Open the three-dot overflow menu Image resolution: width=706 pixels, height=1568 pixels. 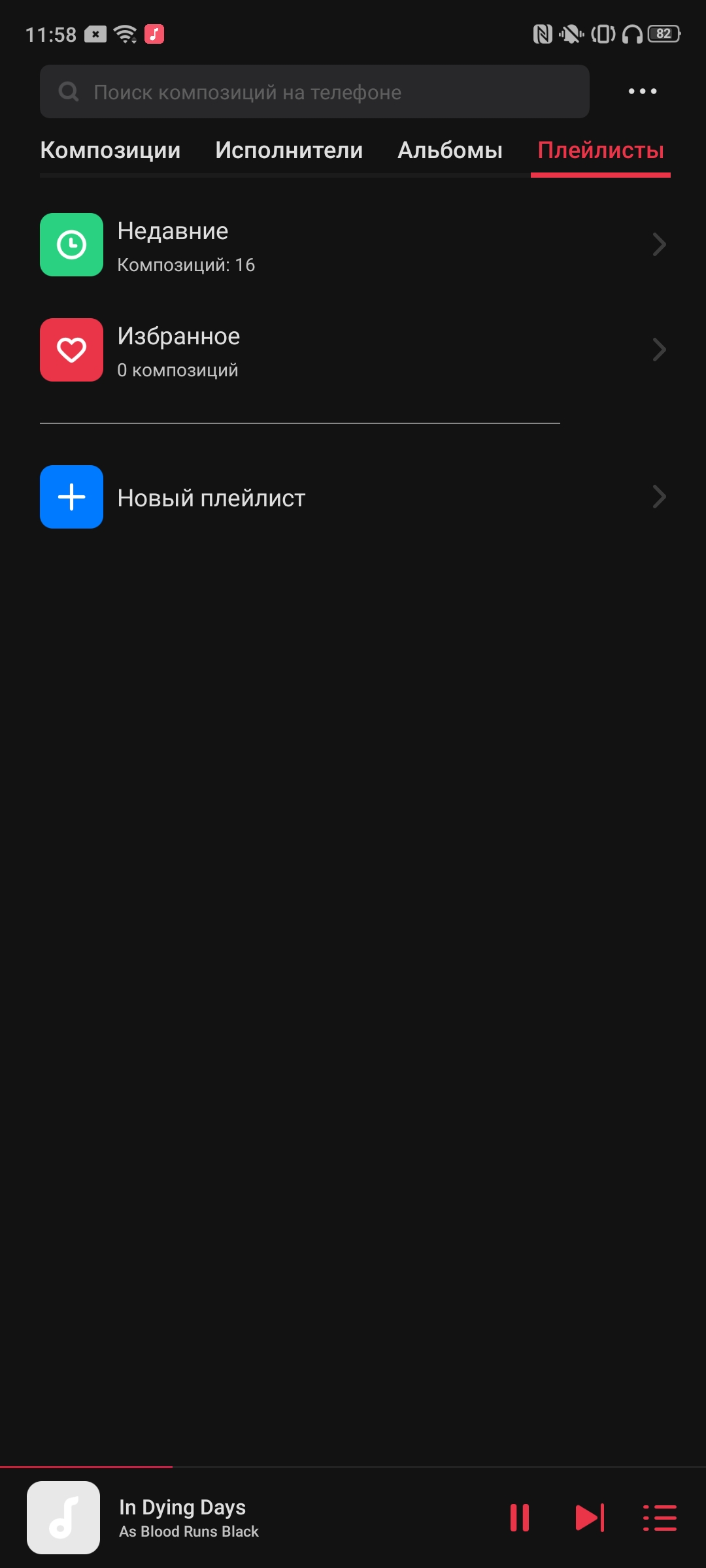(x=642, y=91)
